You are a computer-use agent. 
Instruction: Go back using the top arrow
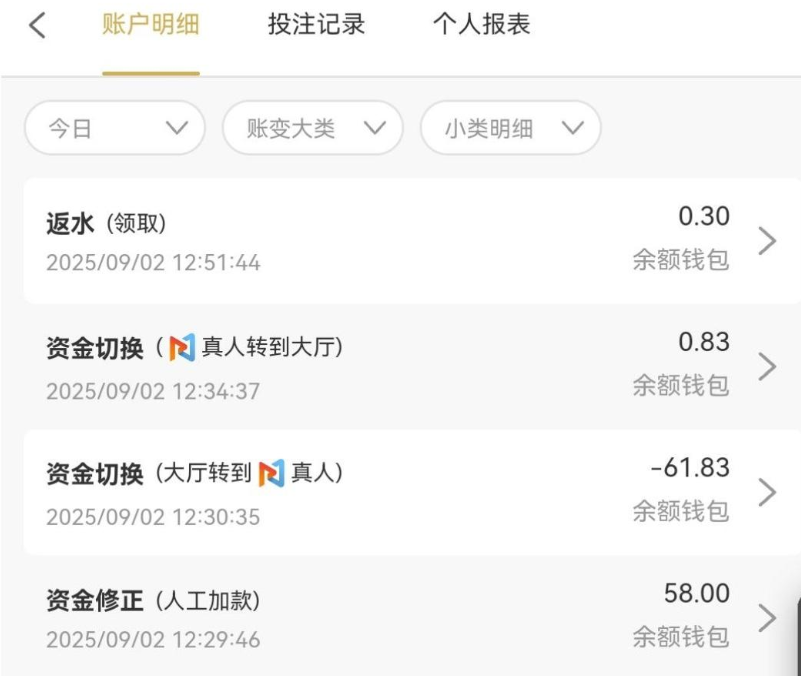[x=37, y=26]
